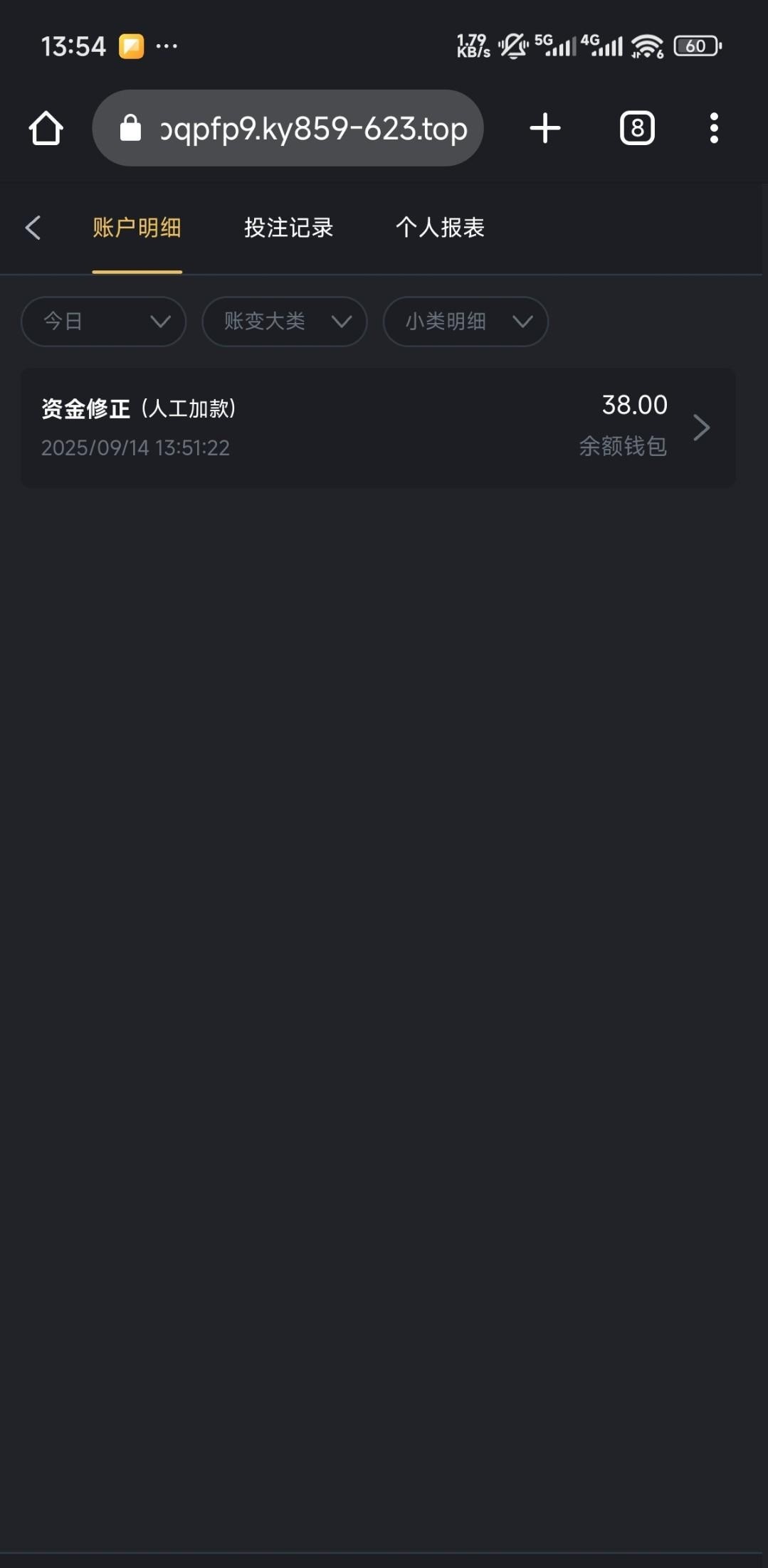Switch to the 投注记录 tab
Image resolution: width=768 pixels, height=1568 pixels.
coord(288,228)
